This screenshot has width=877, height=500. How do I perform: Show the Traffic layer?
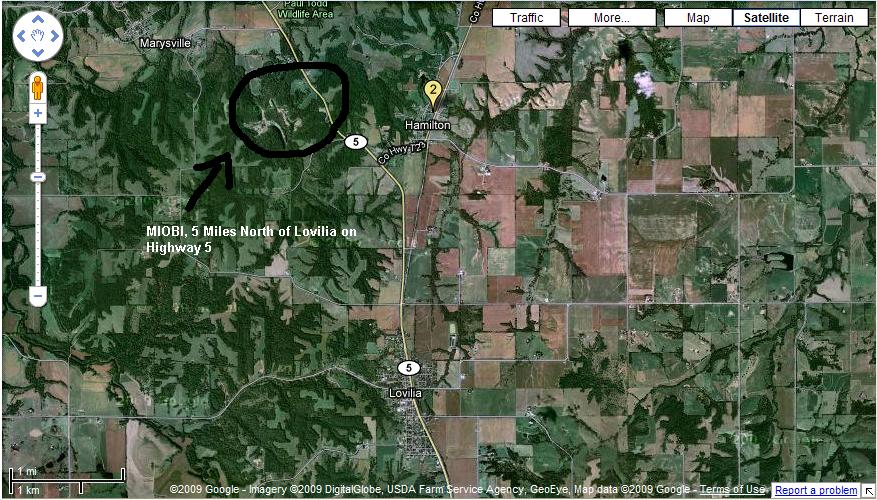coord(527,18)
